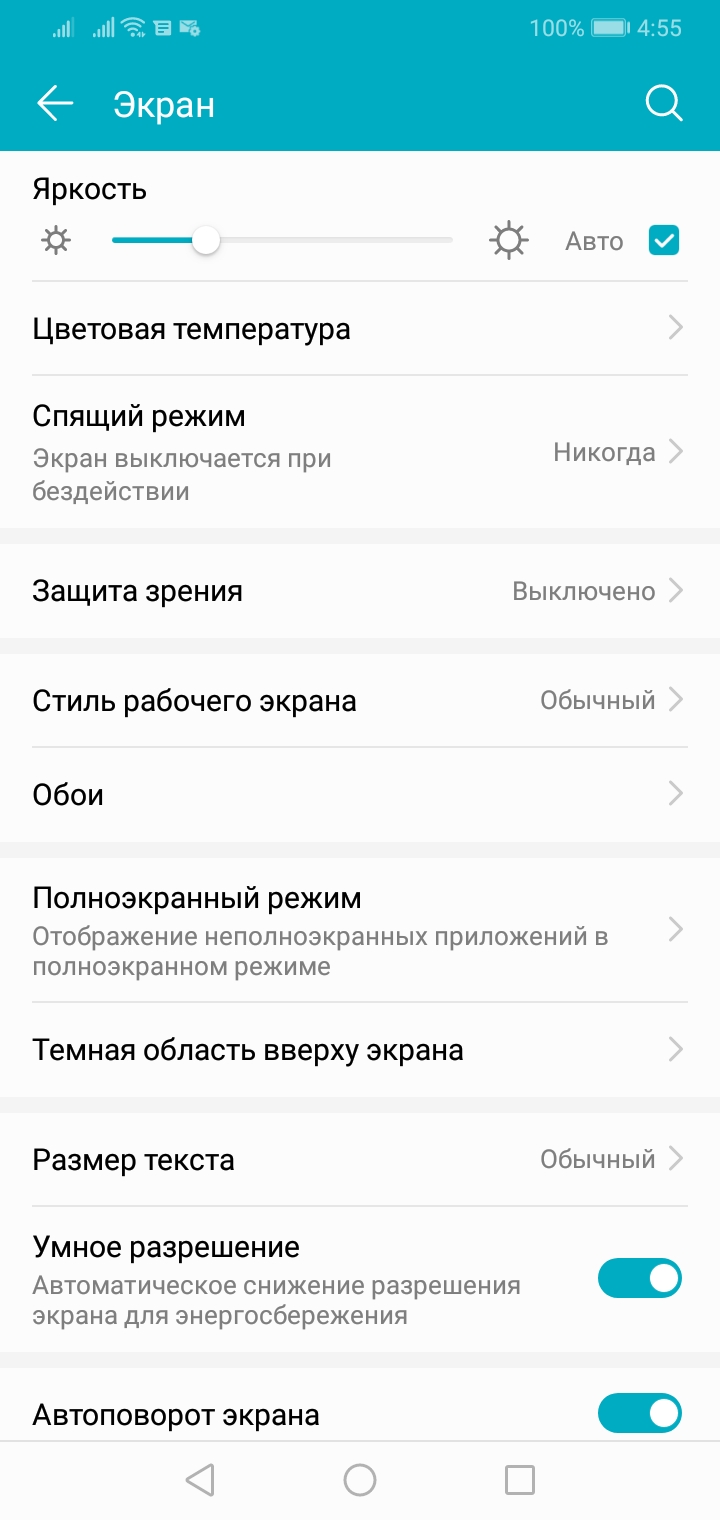Open Спящий режим timeout setting
The image size is (720, 1520).
click(360, 452)
